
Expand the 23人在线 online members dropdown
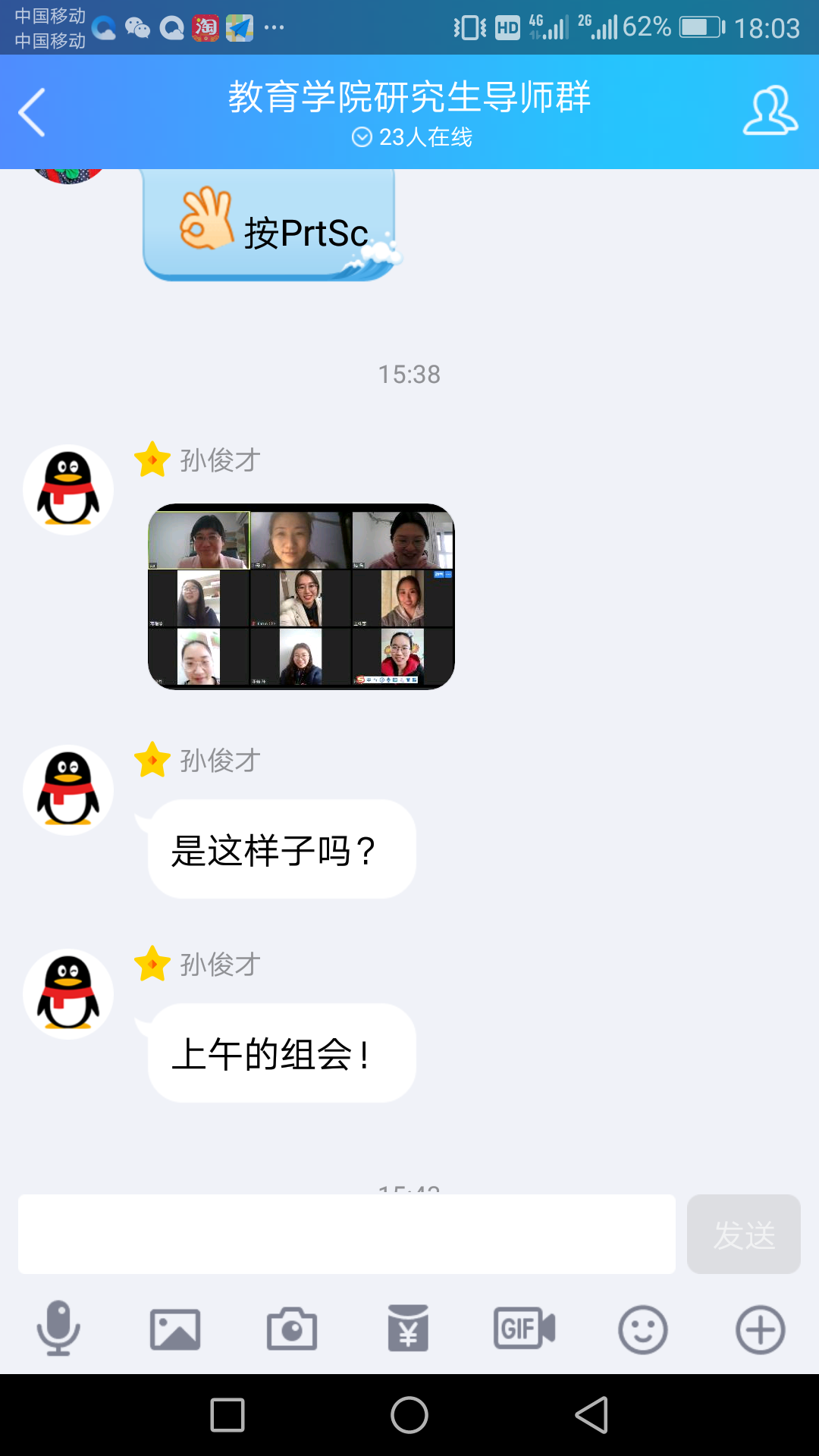[x=411, y=137]
